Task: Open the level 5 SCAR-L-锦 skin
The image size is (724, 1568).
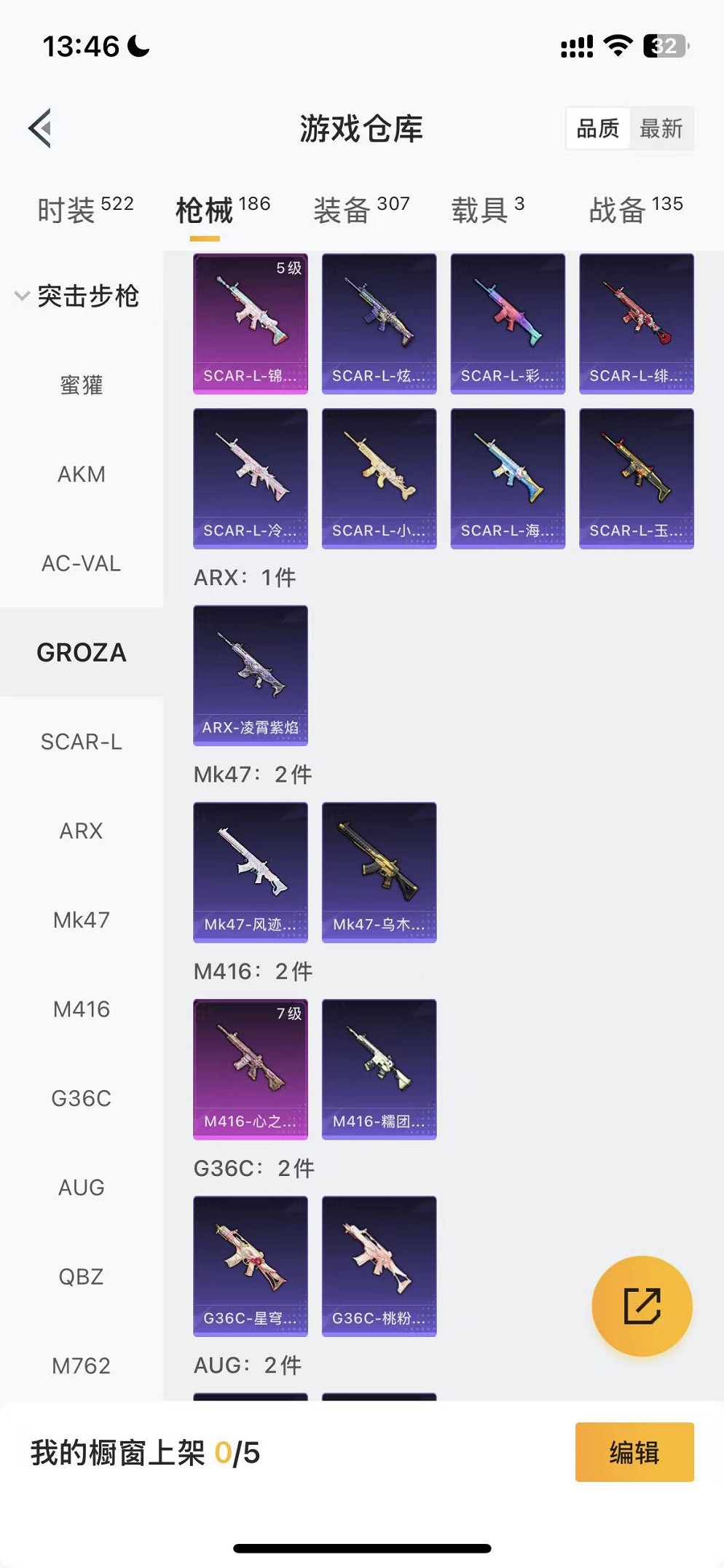Action: [251, 323]
